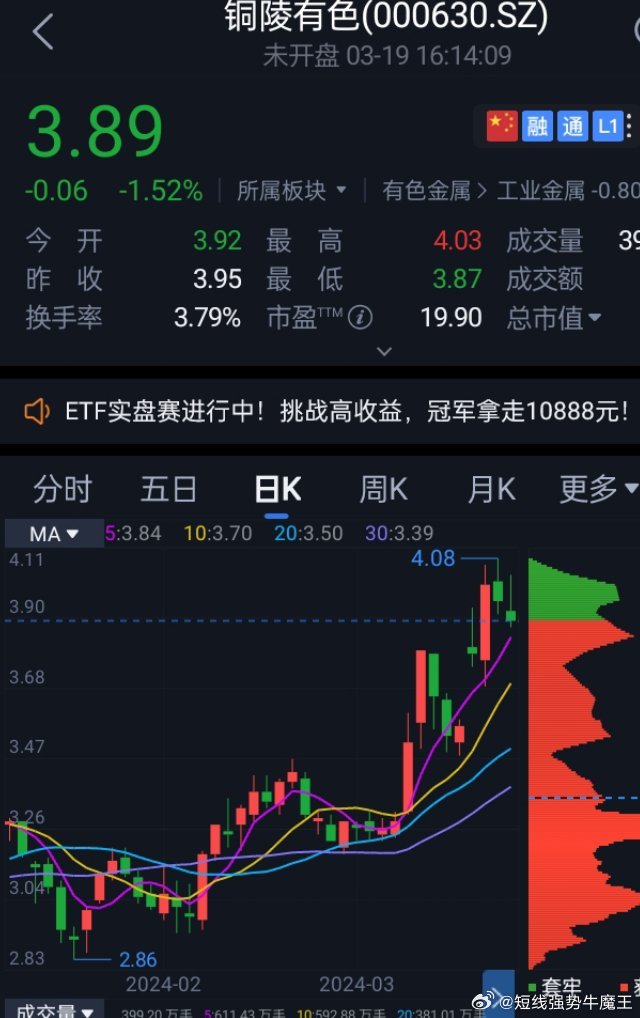Tap the 融 margin trading badge
Image resolution: width=640 pixels, height=1018 pixels.
click(537, 126)
